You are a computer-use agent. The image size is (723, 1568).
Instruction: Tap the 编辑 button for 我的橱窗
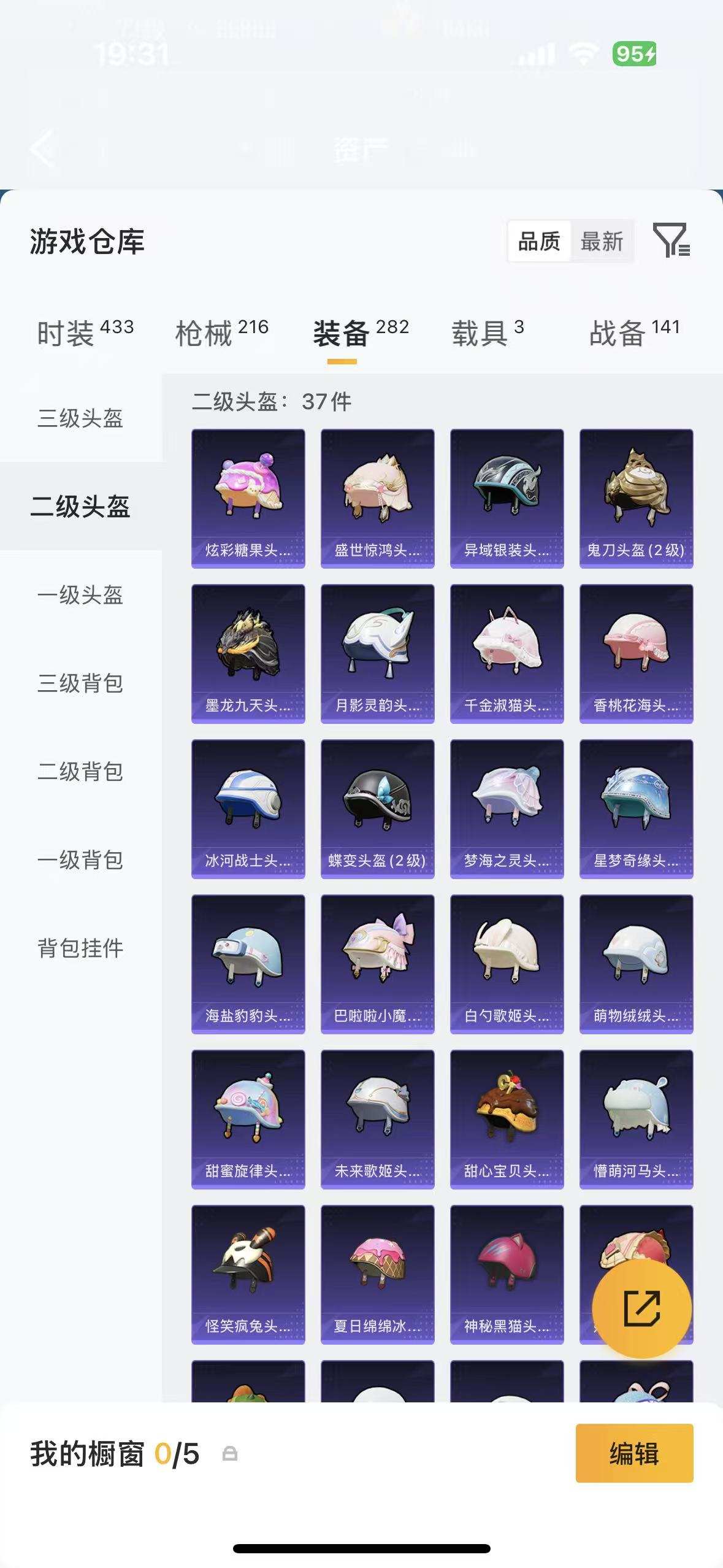[634, 1453]
